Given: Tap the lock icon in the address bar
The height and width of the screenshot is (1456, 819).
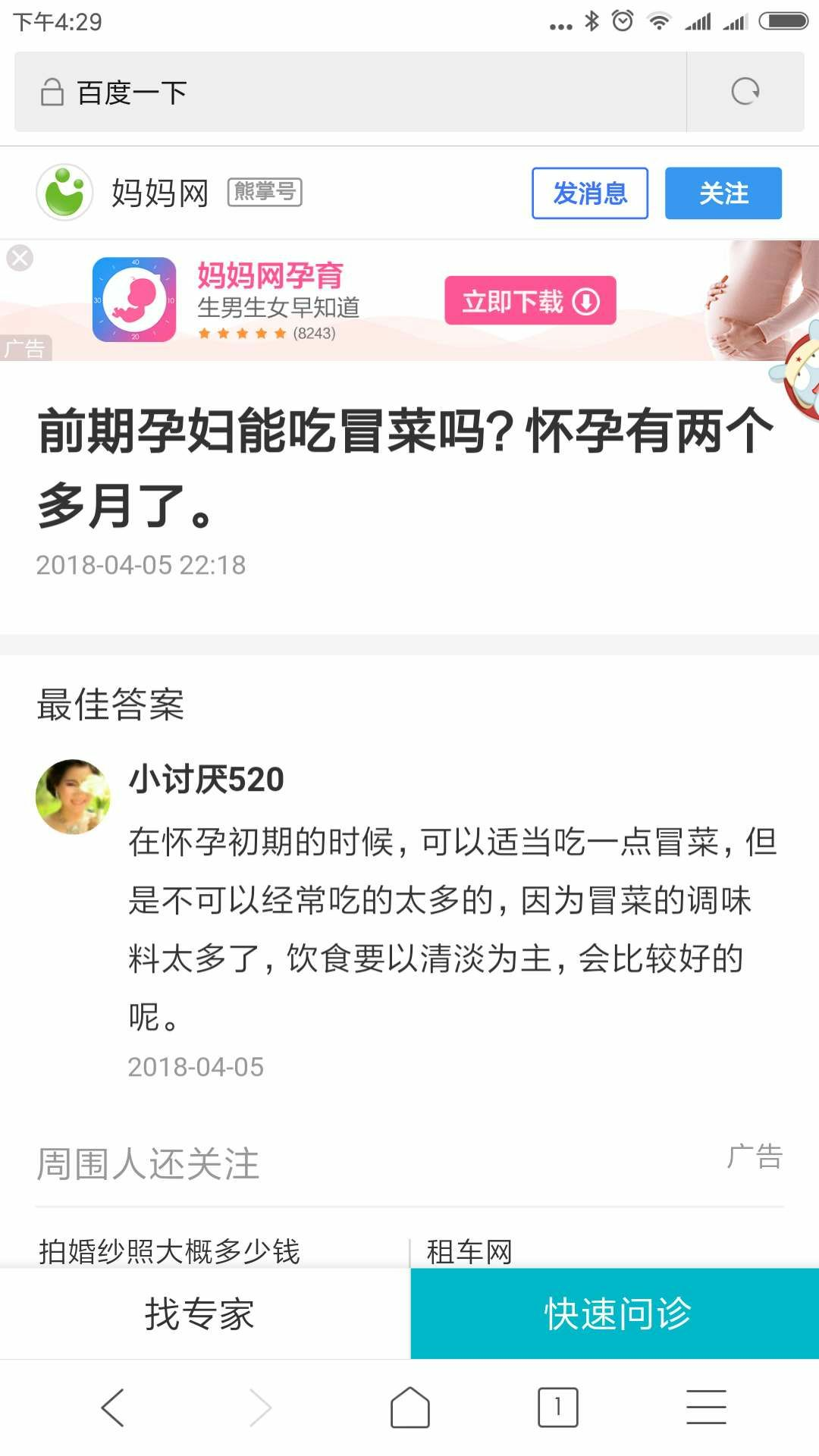Looking at the screenshot, I should 50,91.
